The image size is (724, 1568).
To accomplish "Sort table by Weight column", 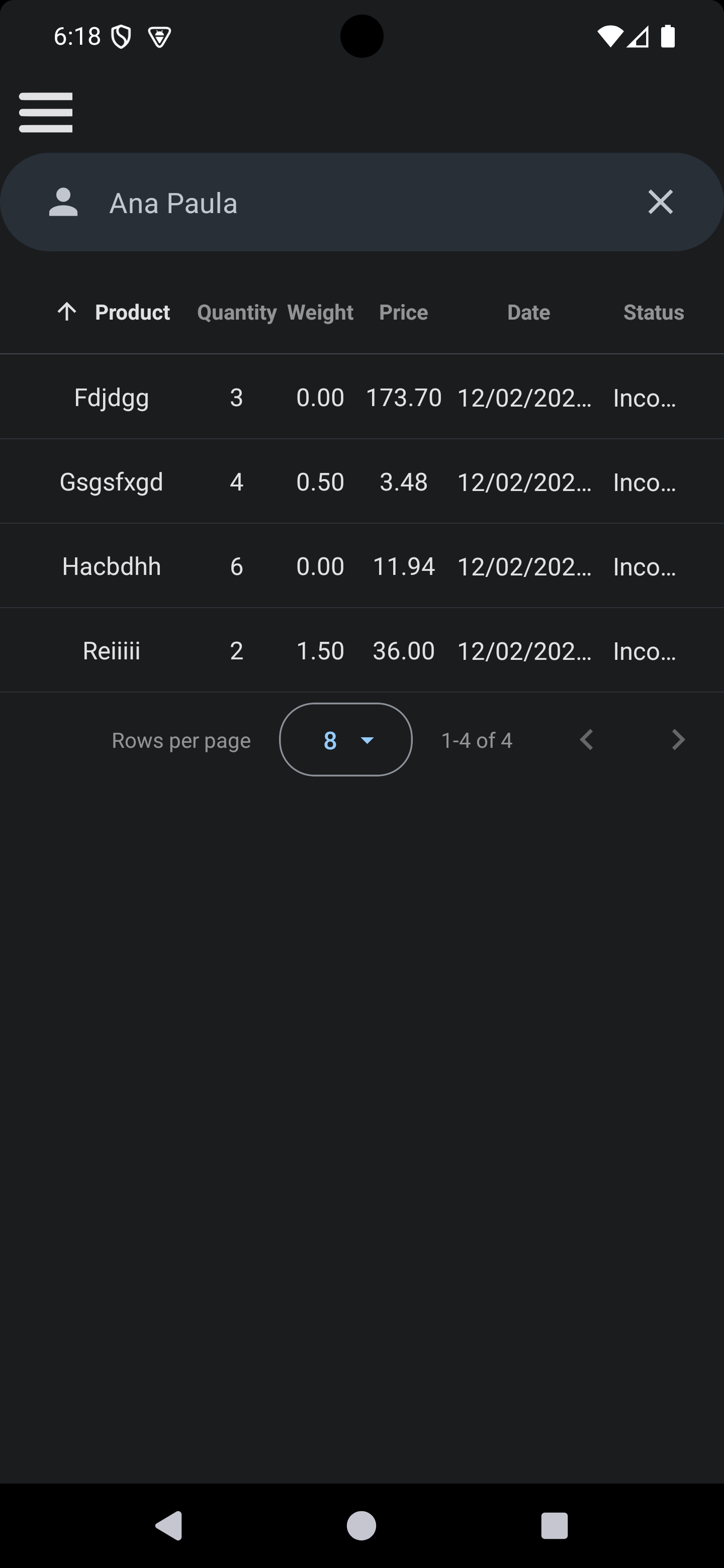I will coord(320,313).
